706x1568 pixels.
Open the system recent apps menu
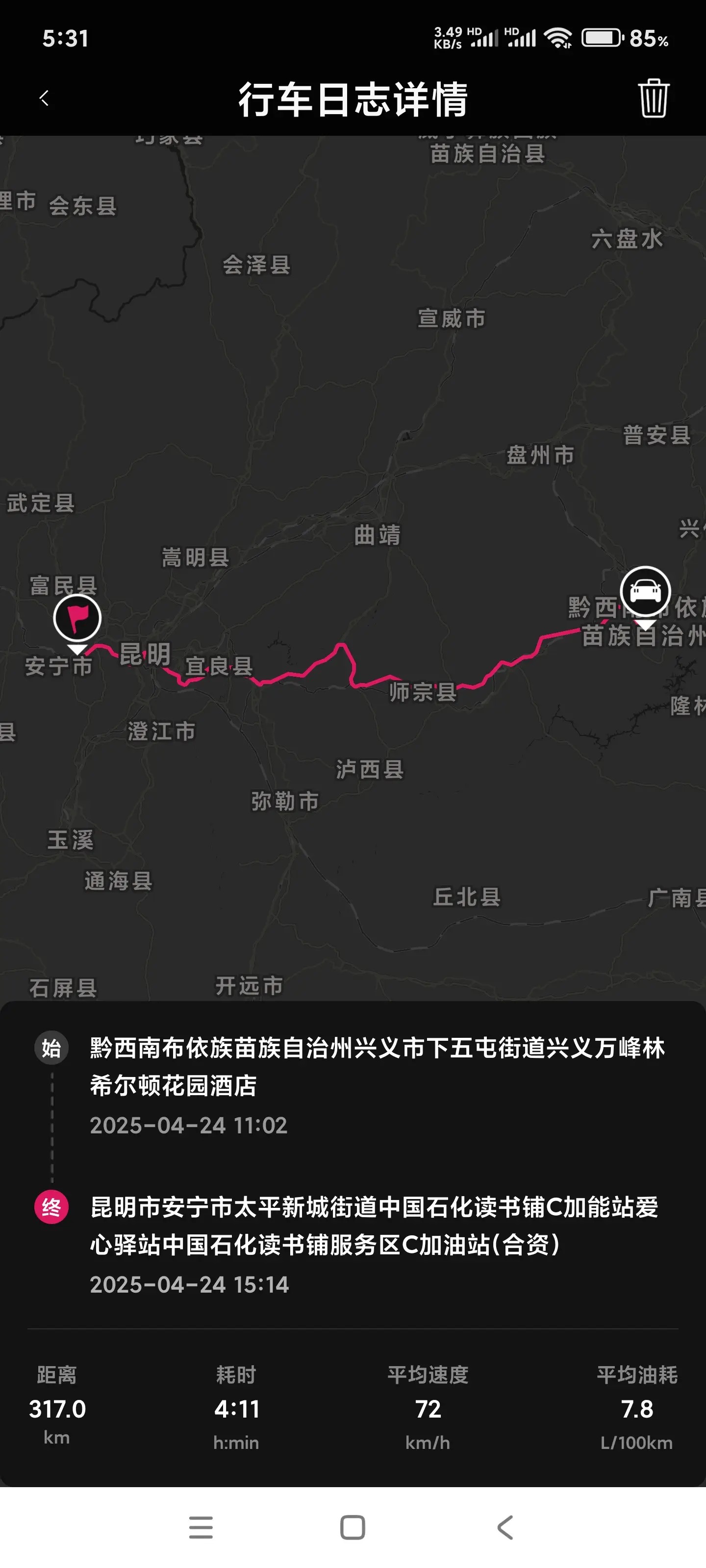[201, 1527]
